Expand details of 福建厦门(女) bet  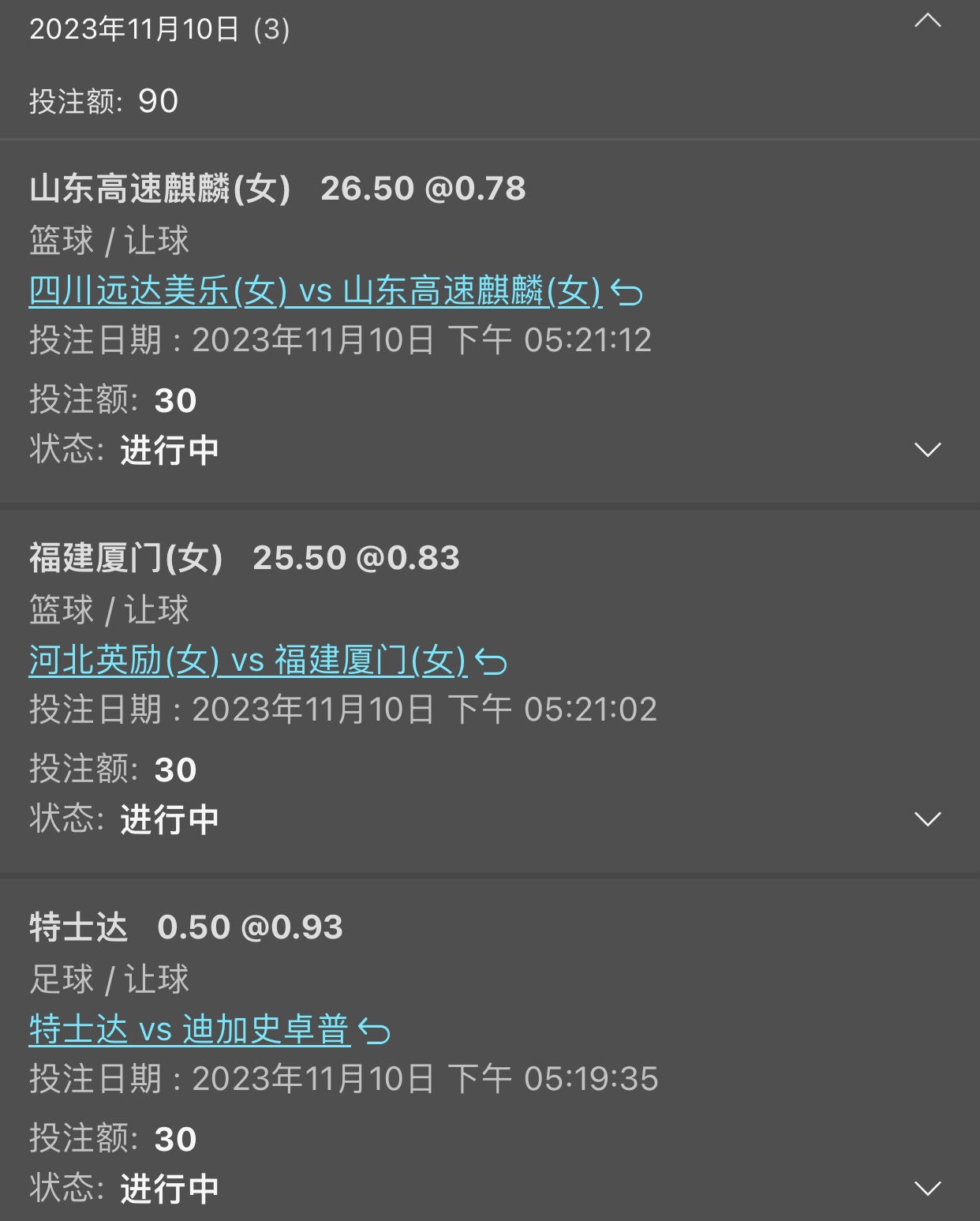pyautogui.click(x=927, y=819)
